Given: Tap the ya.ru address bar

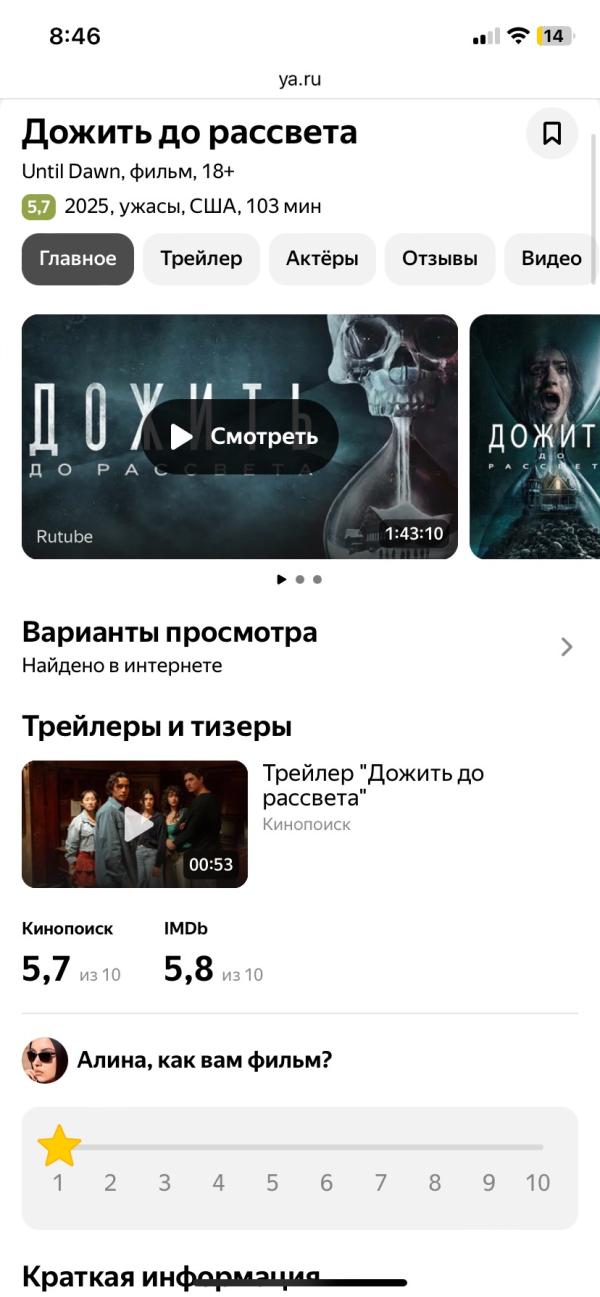Looking at the screenshot, I should coord(300,80).
